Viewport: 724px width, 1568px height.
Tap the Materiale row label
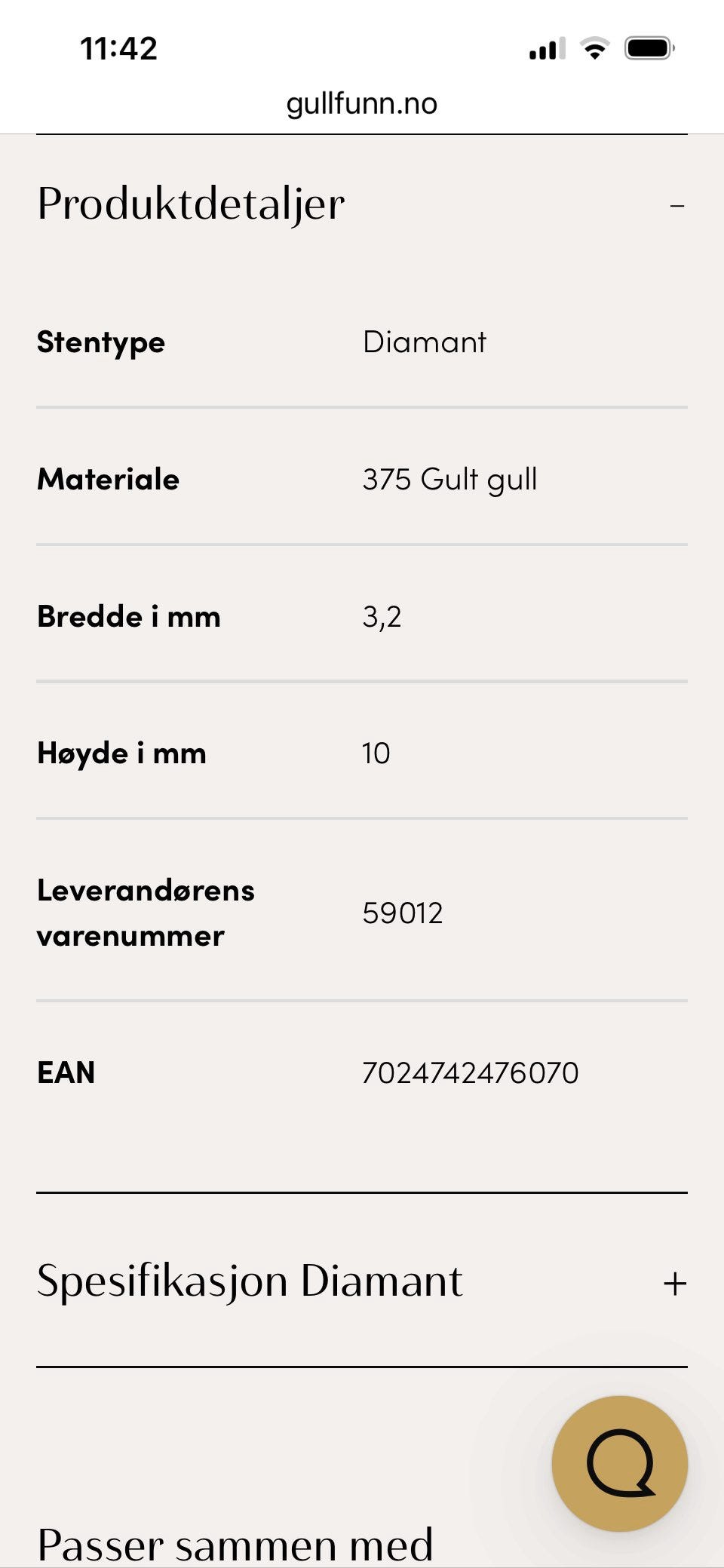(x=109, y=480)
